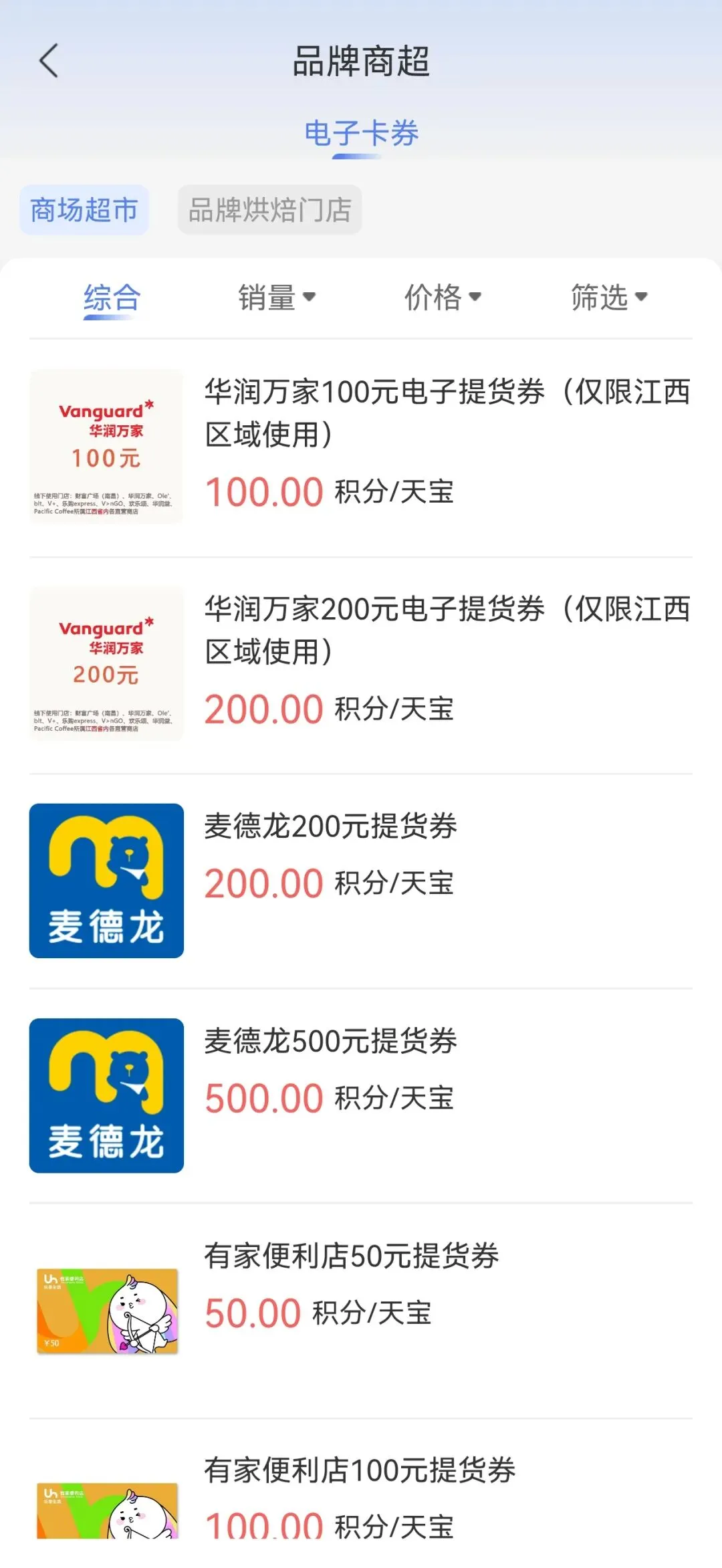Image resolution: width=722 pixels, height=1568 pixels.
Task: View the 麦德龙200元提货券 product
Action: coord(331,826)
